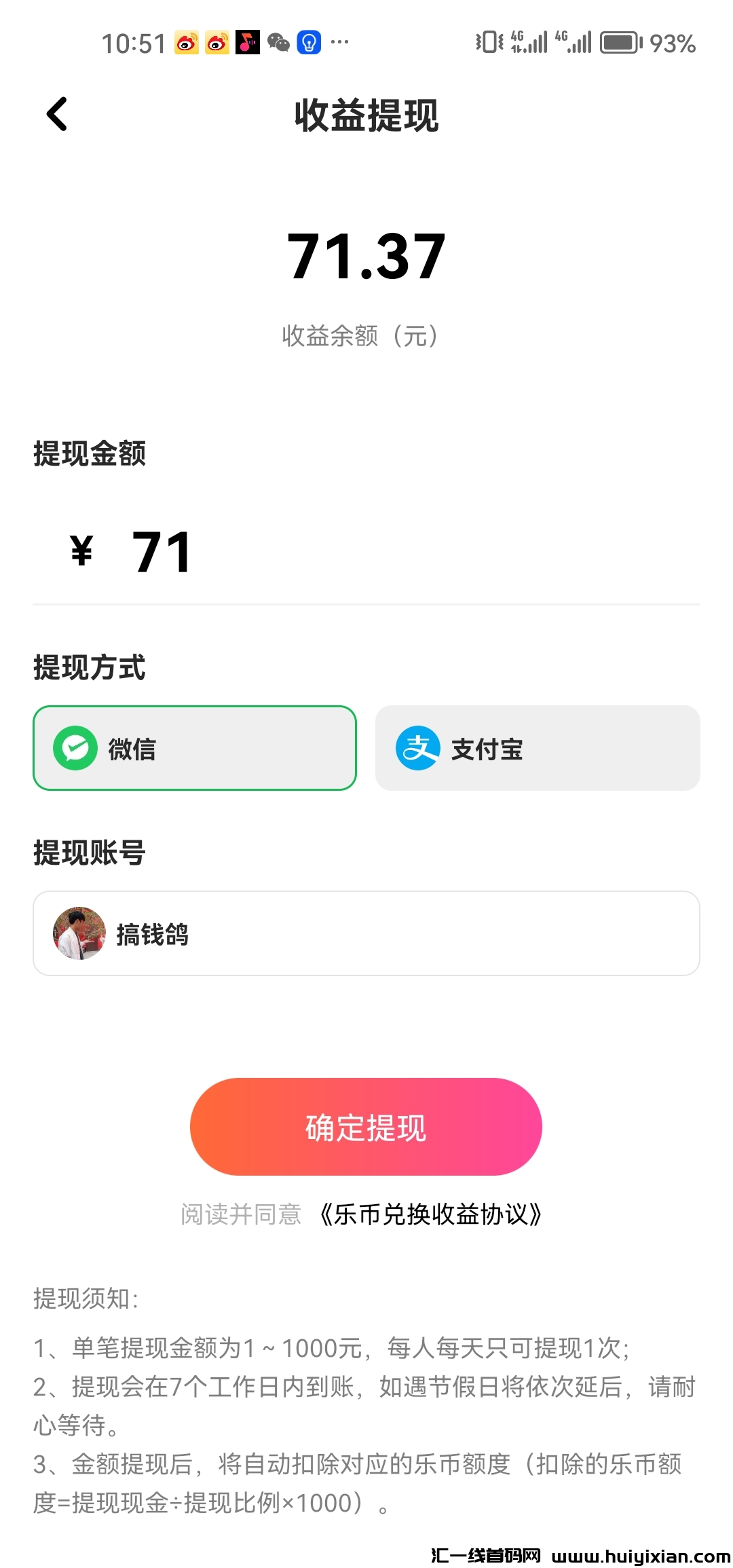Tap the WeChat icon in the status bar
The image size is (733, 1568).
tap(278, 42)
